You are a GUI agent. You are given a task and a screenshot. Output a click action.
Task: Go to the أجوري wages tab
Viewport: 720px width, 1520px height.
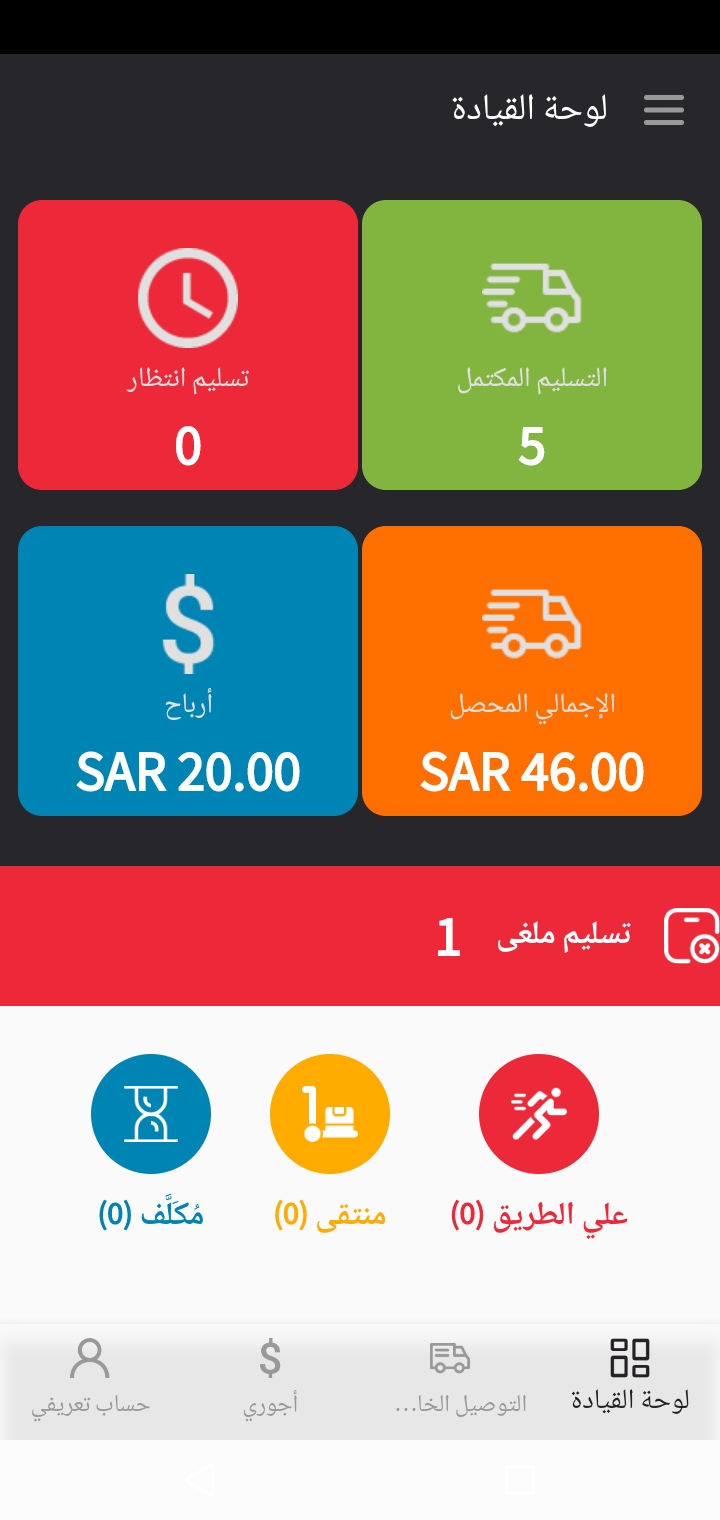coord(270,1376)
